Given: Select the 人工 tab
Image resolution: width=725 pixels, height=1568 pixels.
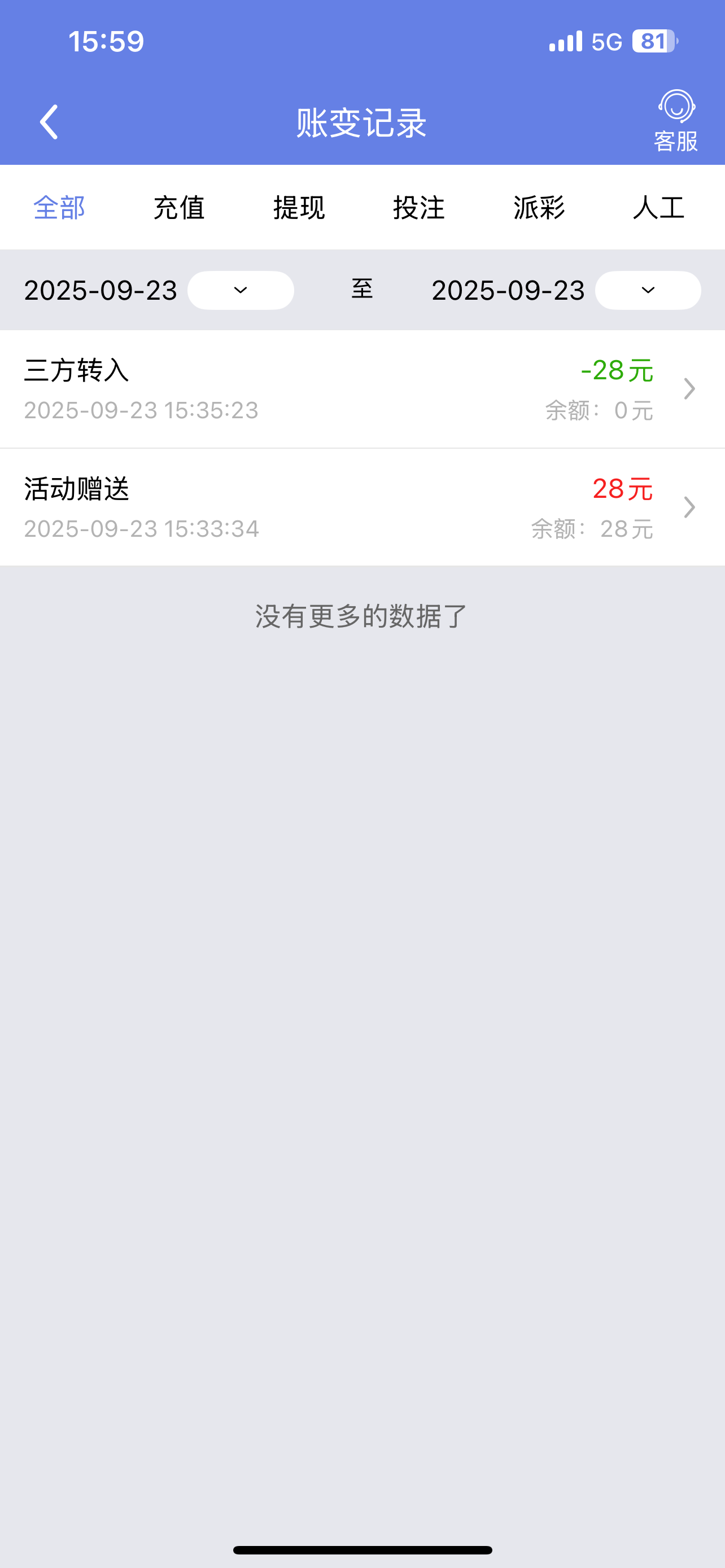Looking at the screenshot, I should click(658, 208).
